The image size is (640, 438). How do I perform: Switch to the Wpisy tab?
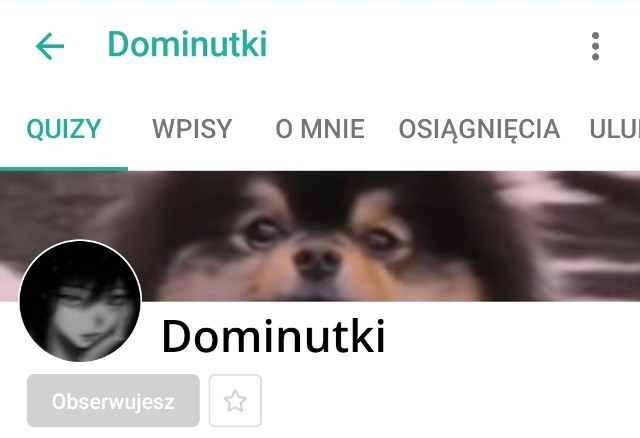click(x=192, y=129)
